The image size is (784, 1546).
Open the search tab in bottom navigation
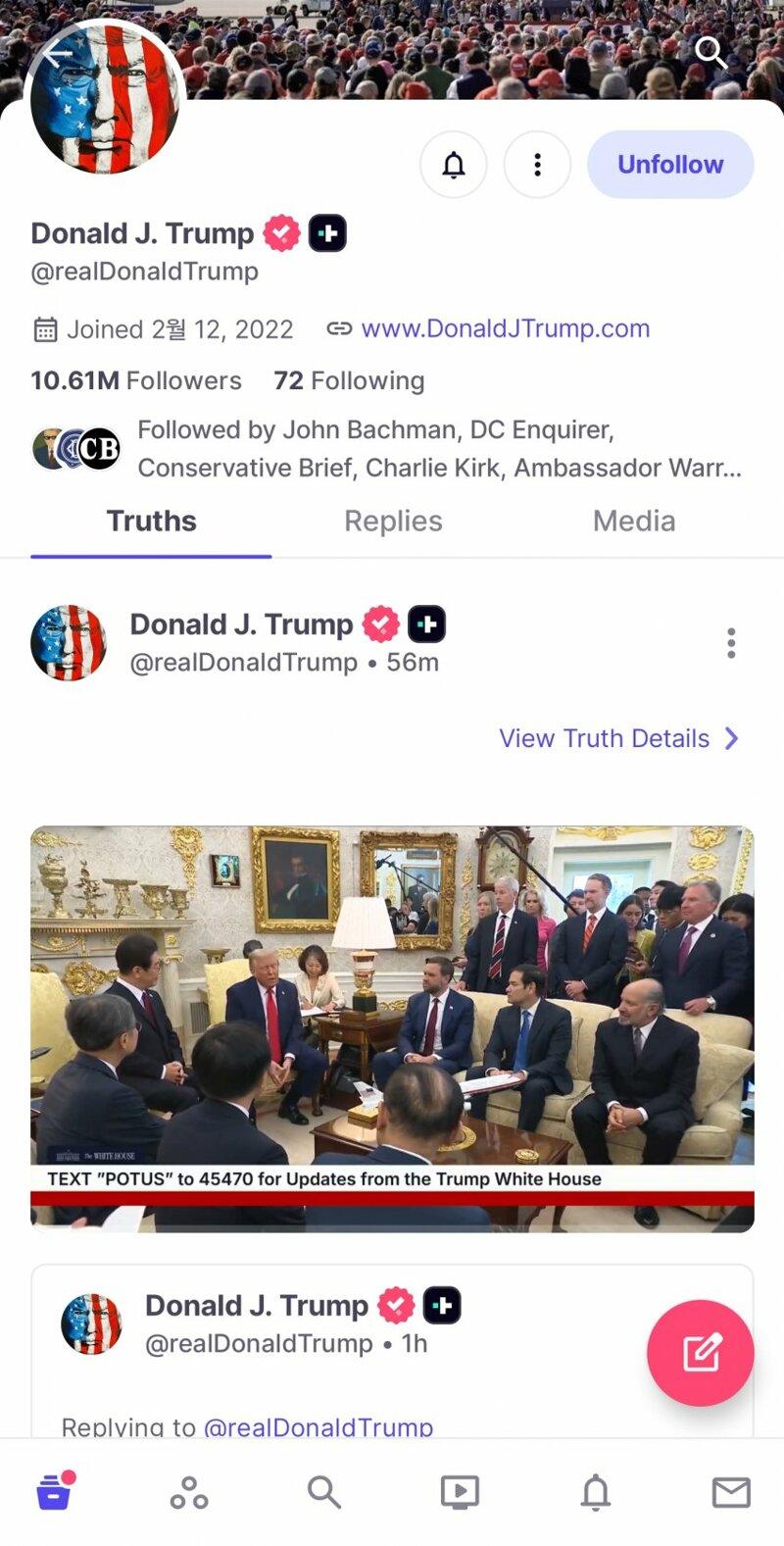click(323, 1492)
